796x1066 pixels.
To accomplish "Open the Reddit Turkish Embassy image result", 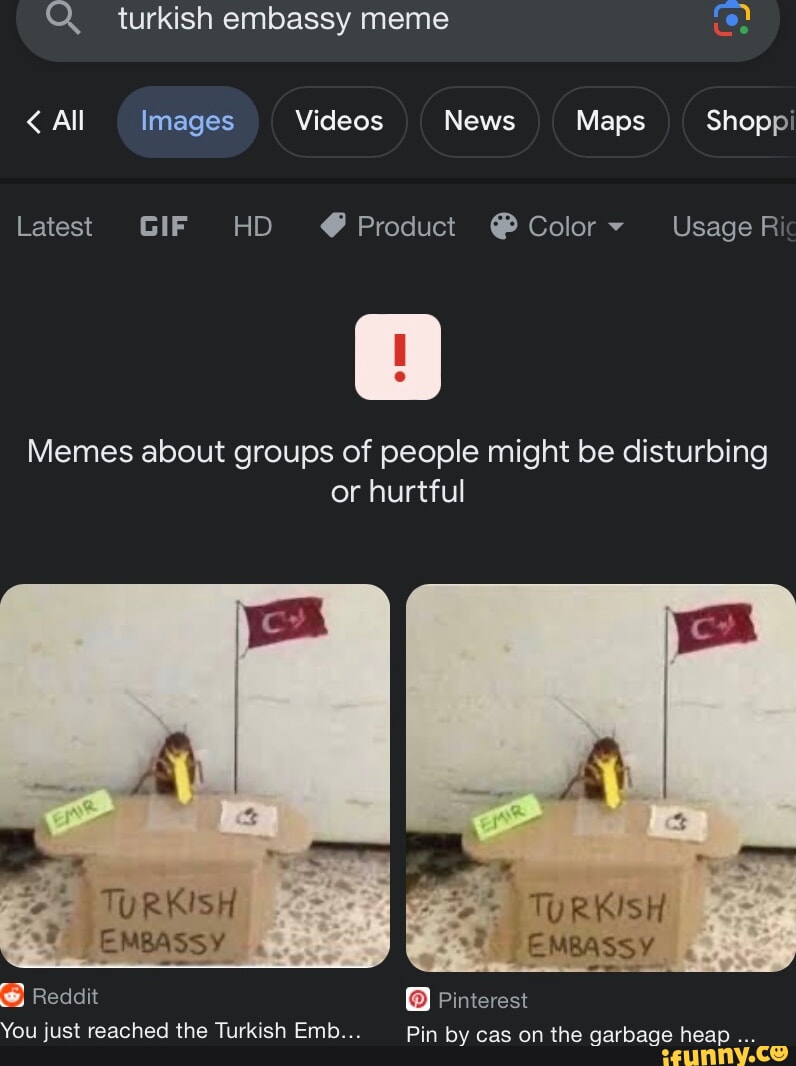I will coord(194,776).
